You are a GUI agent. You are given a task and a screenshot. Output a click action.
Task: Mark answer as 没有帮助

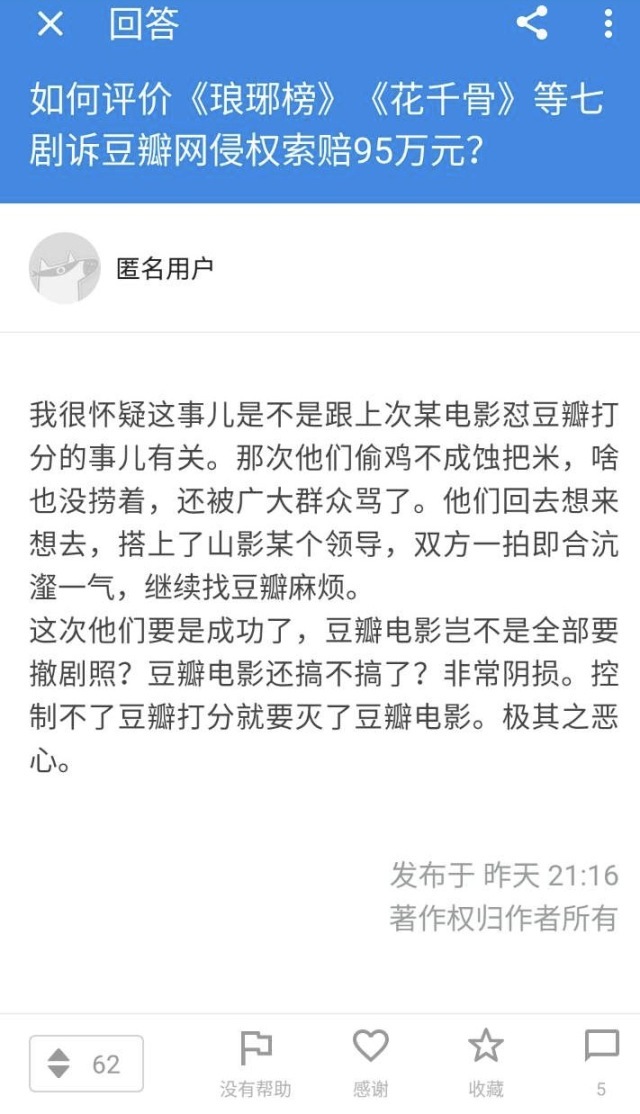pos(256,1062)
